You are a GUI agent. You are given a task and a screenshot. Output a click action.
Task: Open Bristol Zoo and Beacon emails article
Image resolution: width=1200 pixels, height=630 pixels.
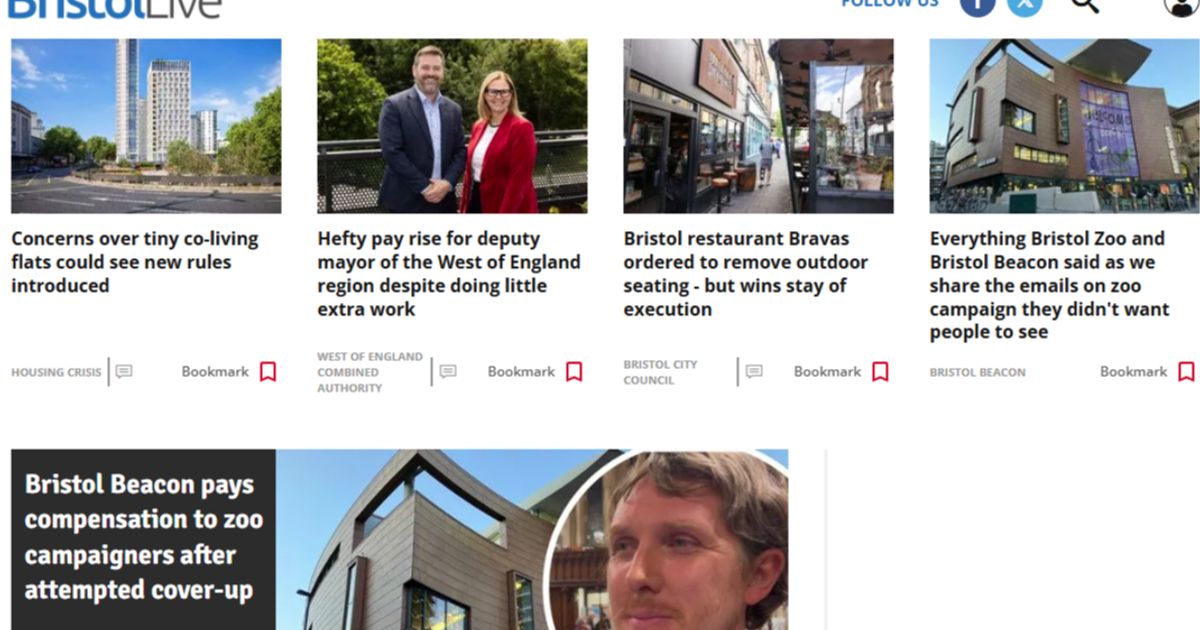click(x=1049, y=285)
